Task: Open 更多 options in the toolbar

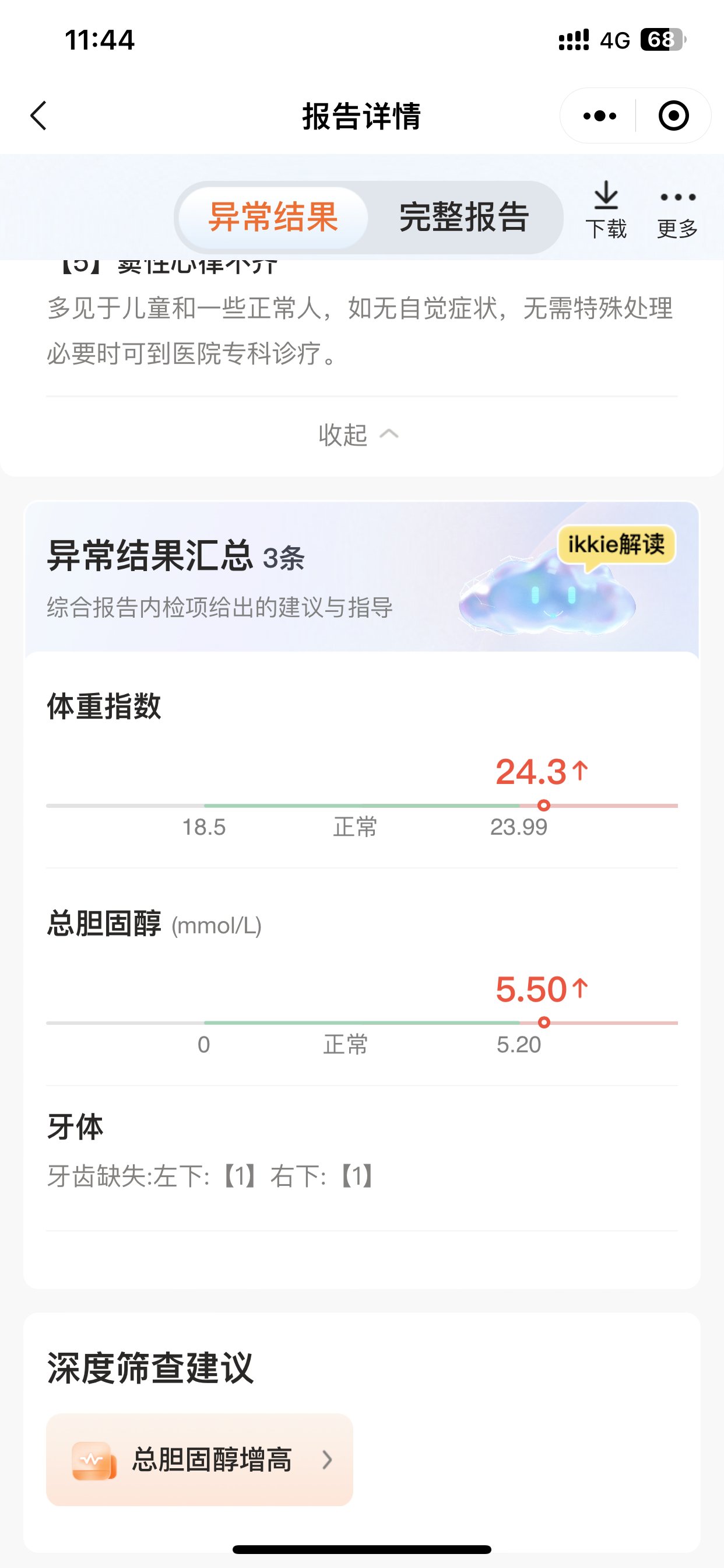Action: (x=677, y=210)
